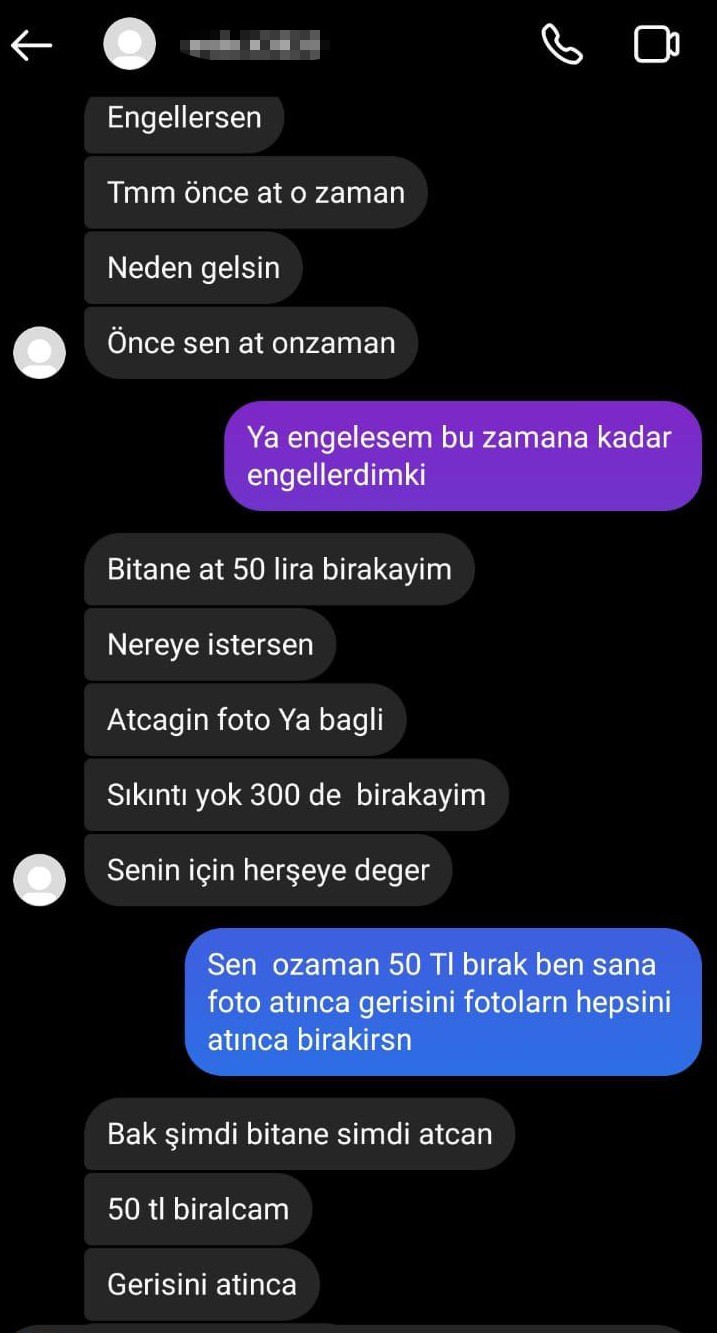Open the contact's profile from header avatar
The image size is (717, 1333).
click(x=130, y=44)
